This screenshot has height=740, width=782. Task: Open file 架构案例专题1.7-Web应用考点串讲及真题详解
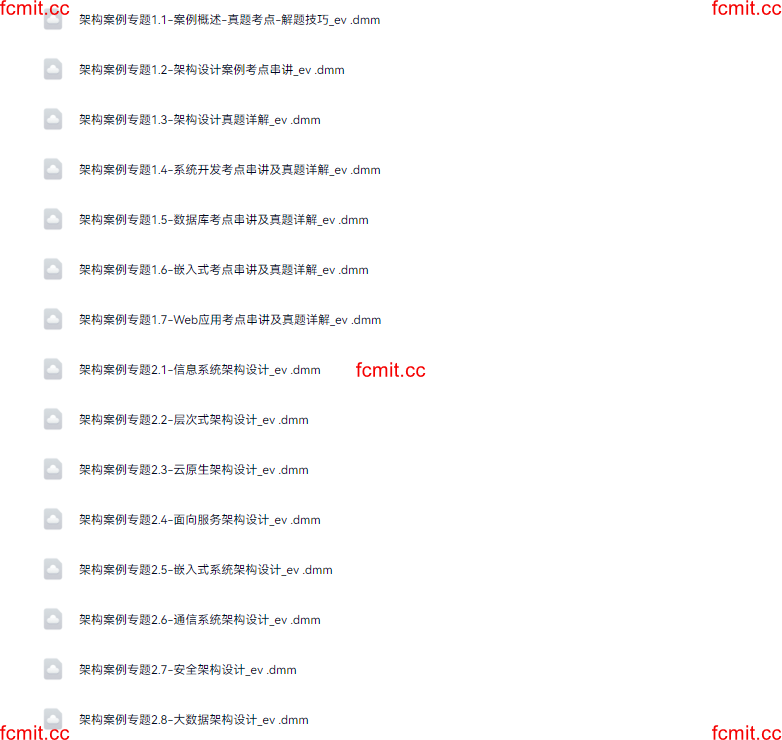click(230, 320)
